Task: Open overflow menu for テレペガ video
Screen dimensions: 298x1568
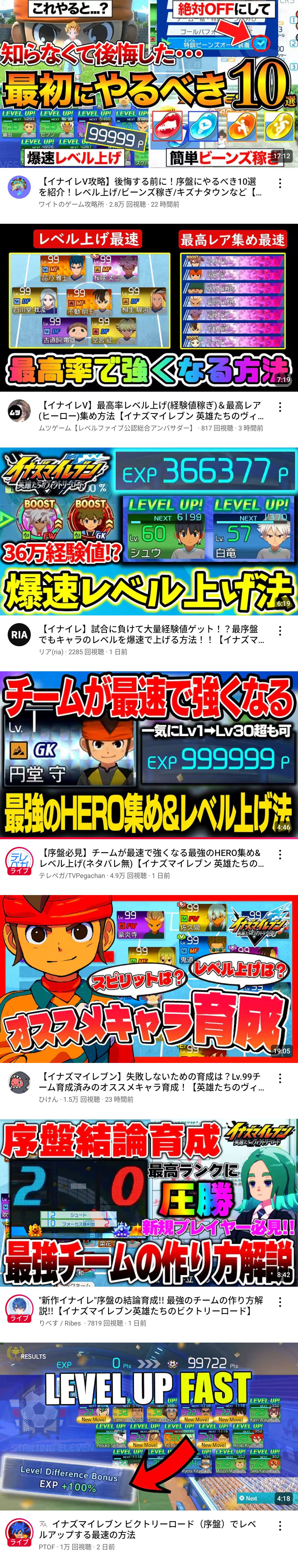Action: 280,855
